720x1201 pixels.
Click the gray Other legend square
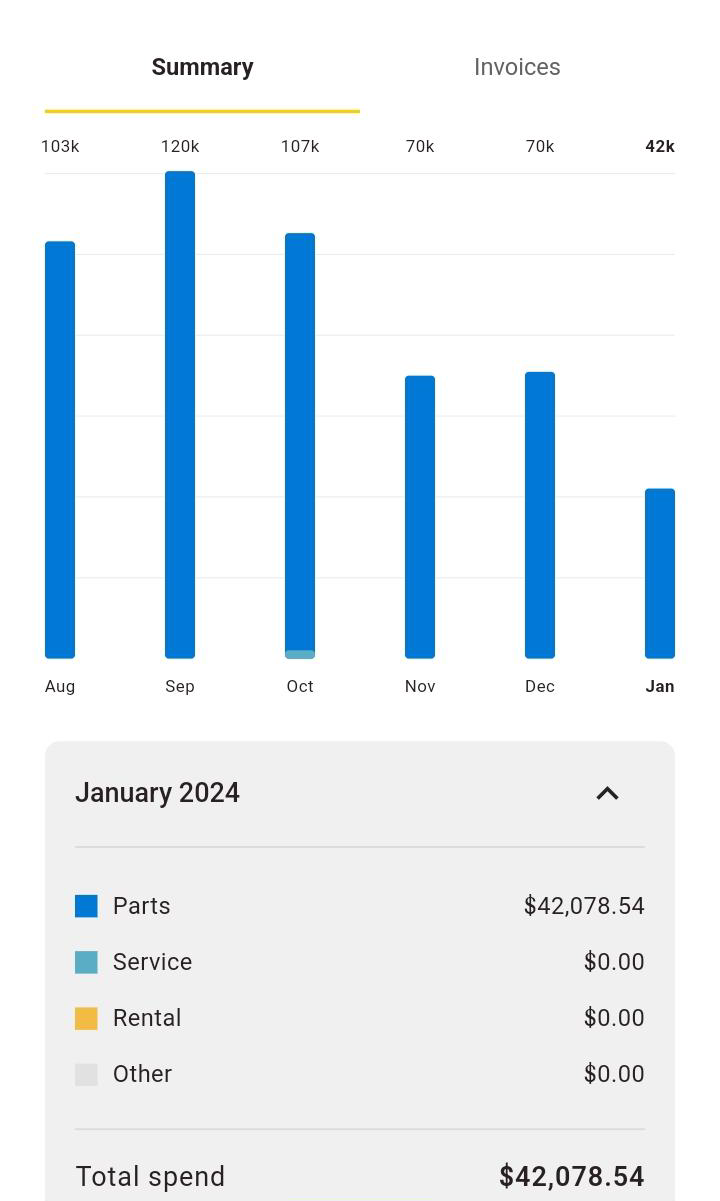[87, 1074]
